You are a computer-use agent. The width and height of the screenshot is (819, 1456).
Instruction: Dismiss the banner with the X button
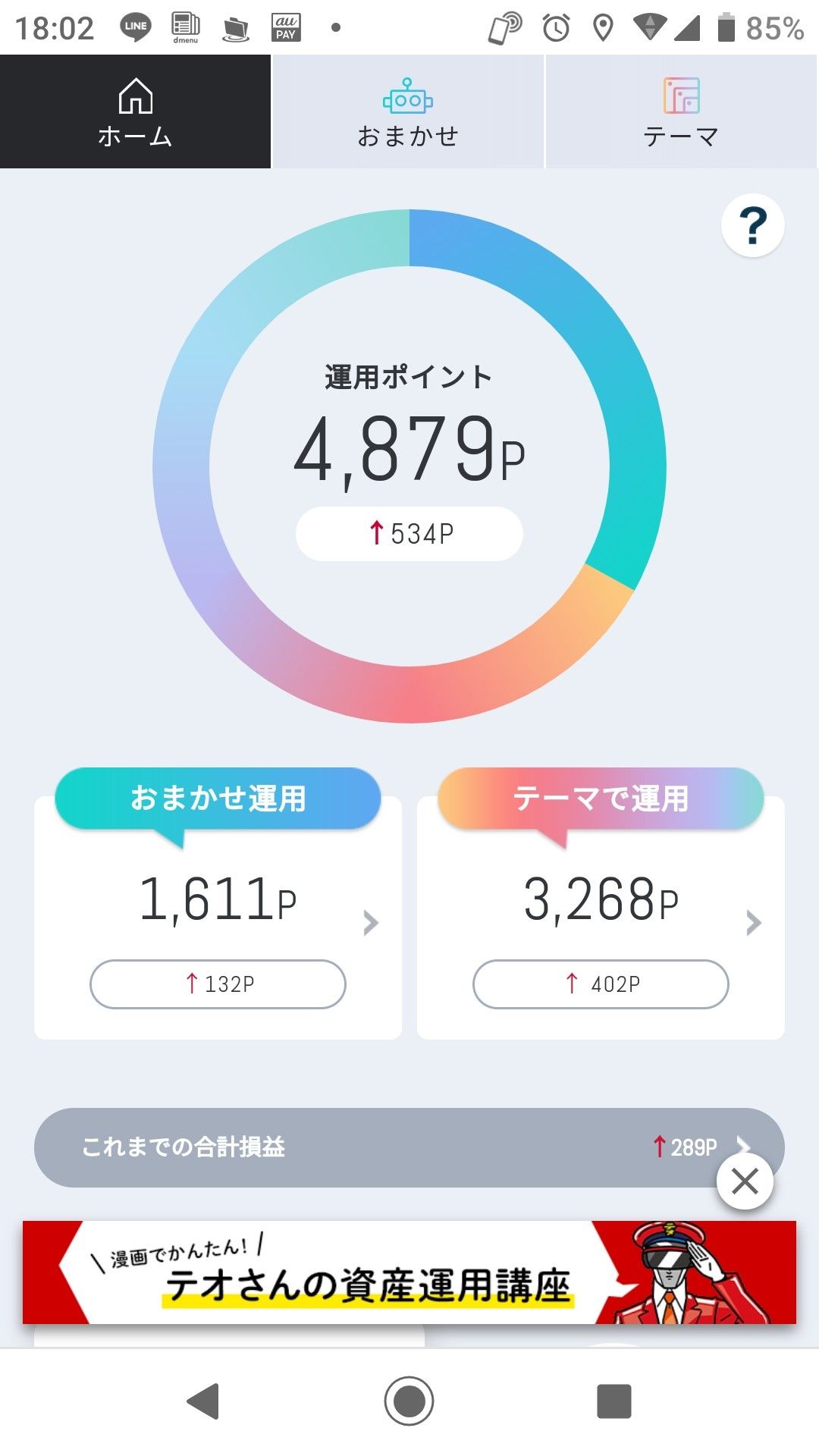point(745,1181)
